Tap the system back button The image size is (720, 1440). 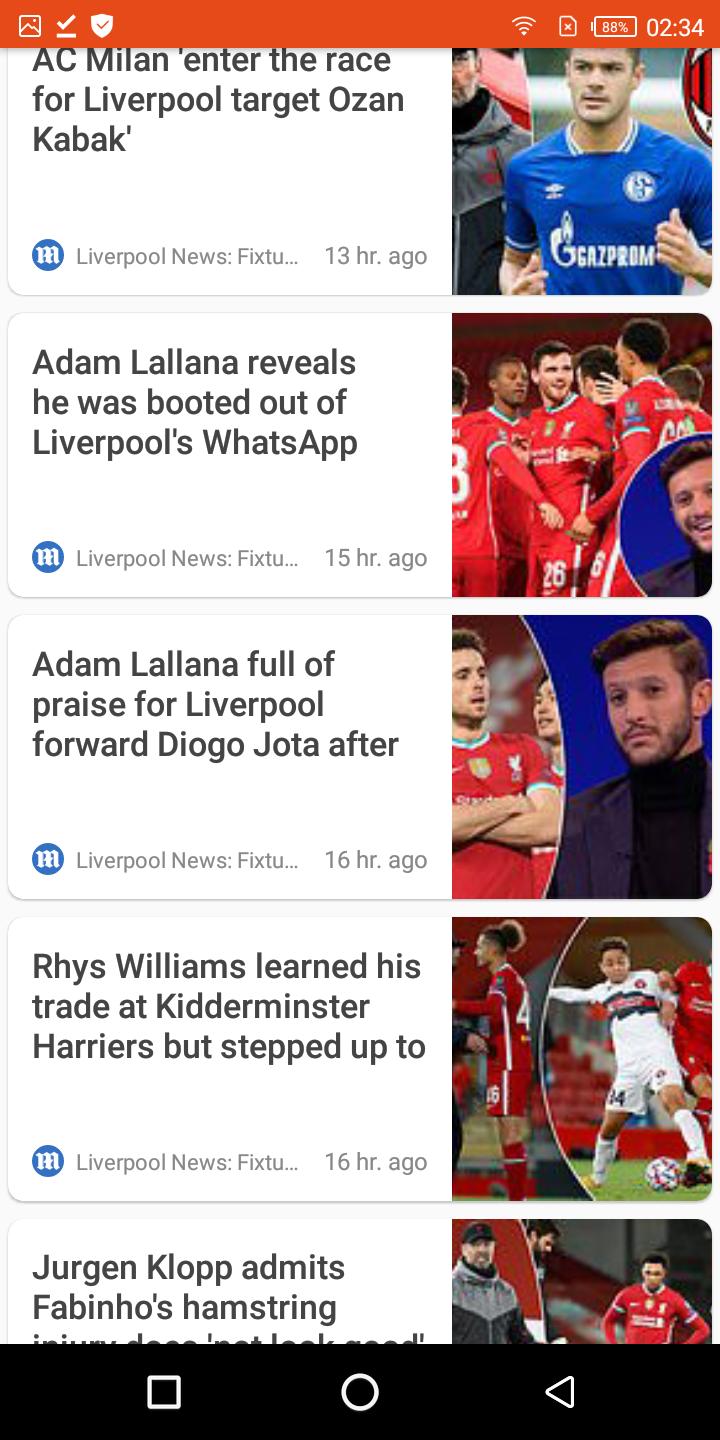[x=560, y=1391]
